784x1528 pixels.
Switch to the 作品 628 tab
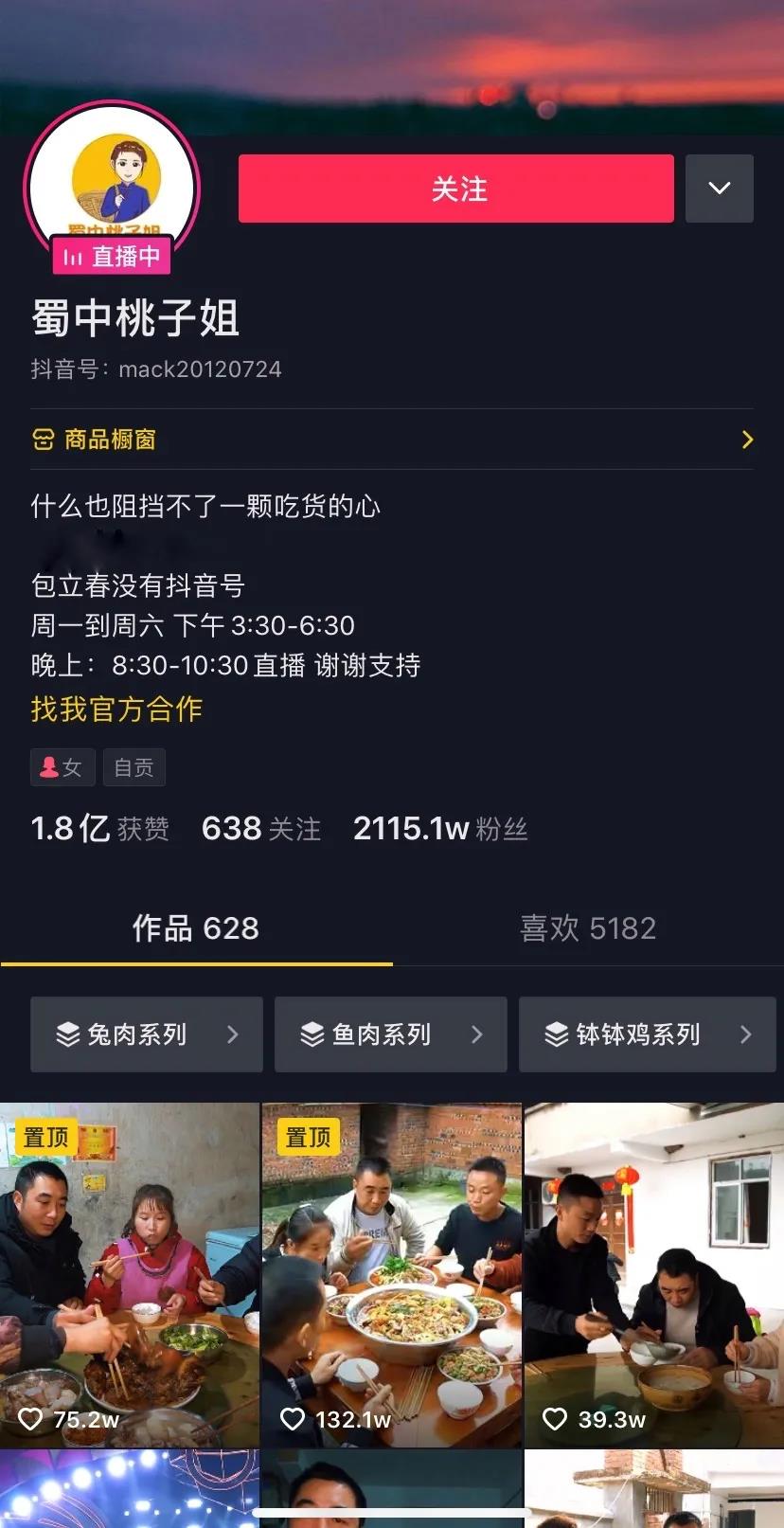pos(196,928)
